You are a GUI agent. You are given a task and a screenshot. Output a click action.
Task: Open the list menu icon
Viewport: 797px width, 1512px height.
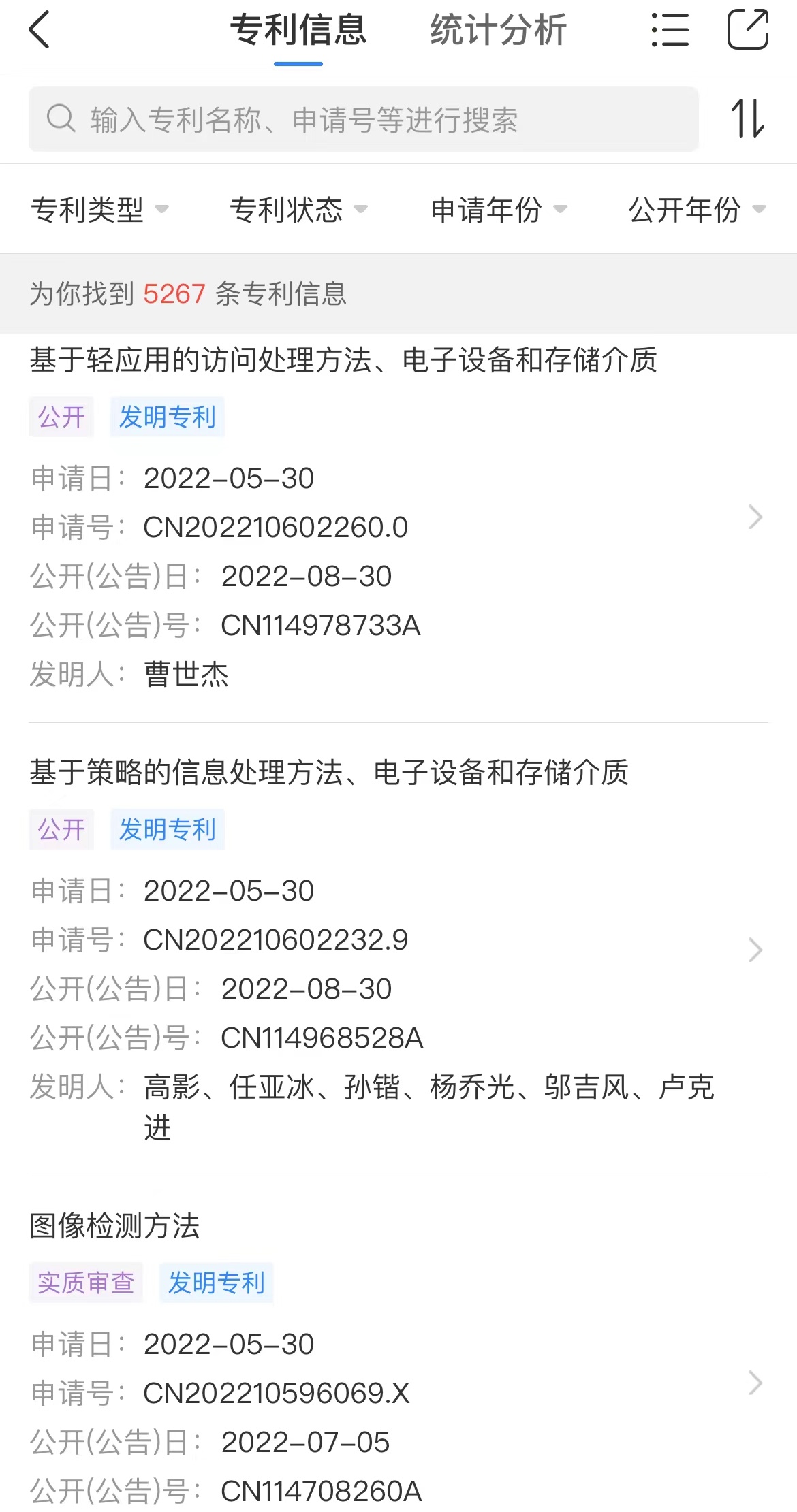(x=670, y=30)
